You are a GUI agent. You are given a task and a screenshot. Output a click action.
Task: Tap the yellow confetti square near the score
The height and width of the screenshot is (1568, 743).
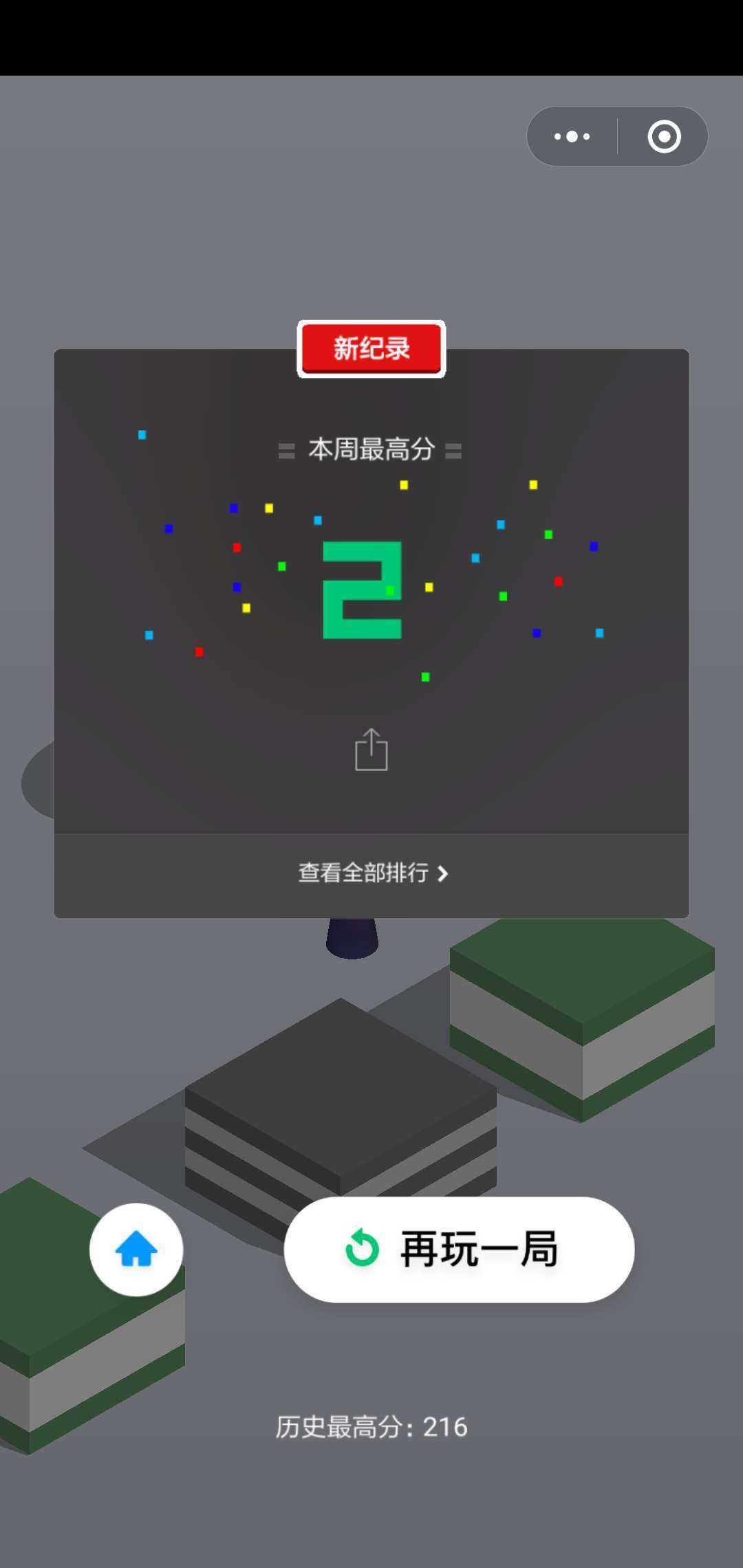(x=429, y=587)
